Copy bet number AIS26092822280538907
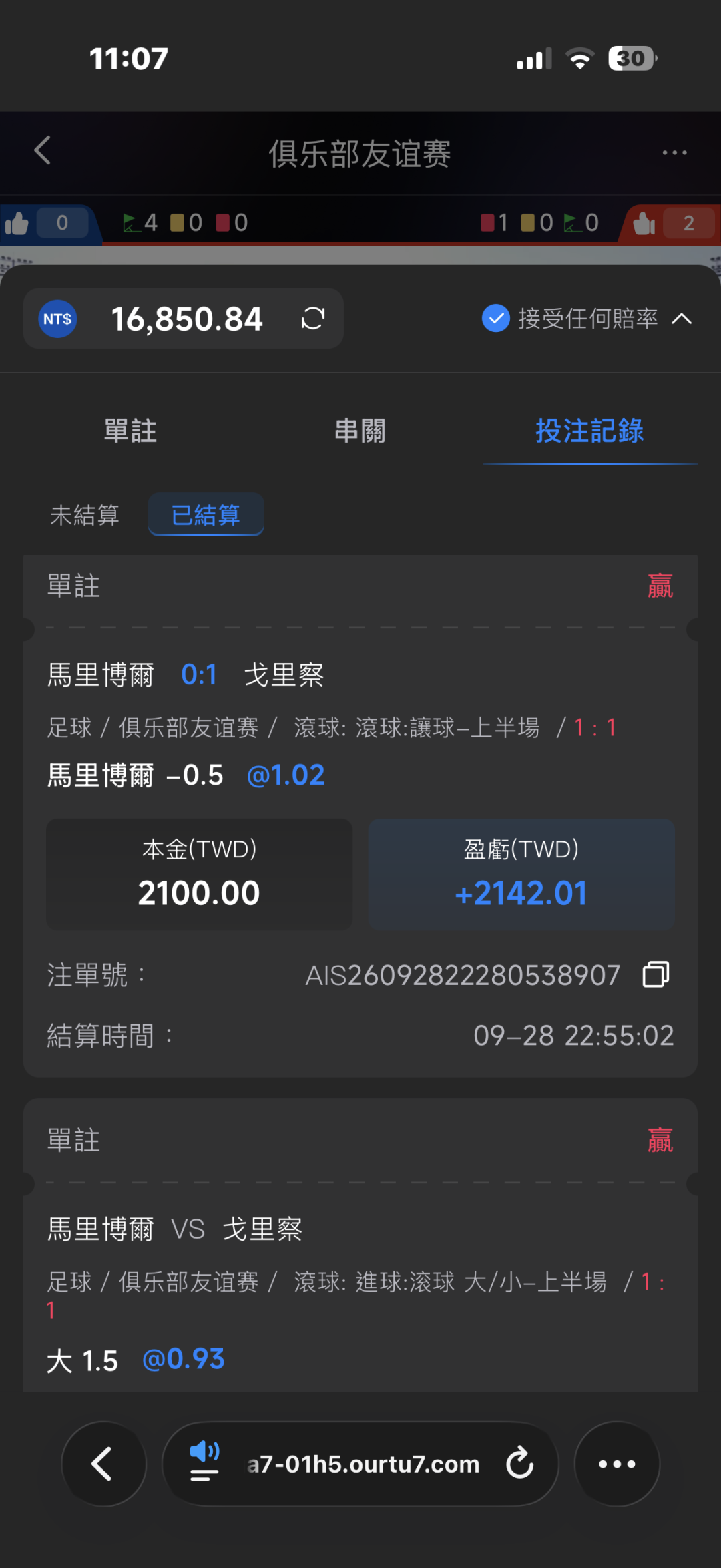Viewport: 721px width, 1568px height. (656, 974)
